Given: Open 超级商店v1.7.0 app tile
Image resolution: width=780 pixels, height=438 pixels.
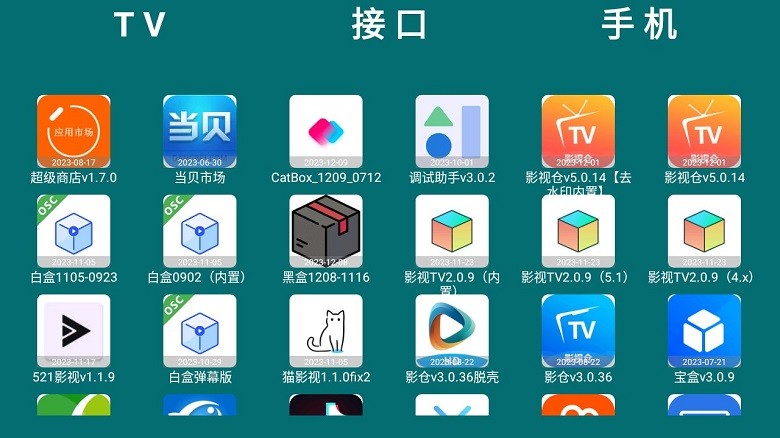Looking at the screenshot, I should coord(74,132).
